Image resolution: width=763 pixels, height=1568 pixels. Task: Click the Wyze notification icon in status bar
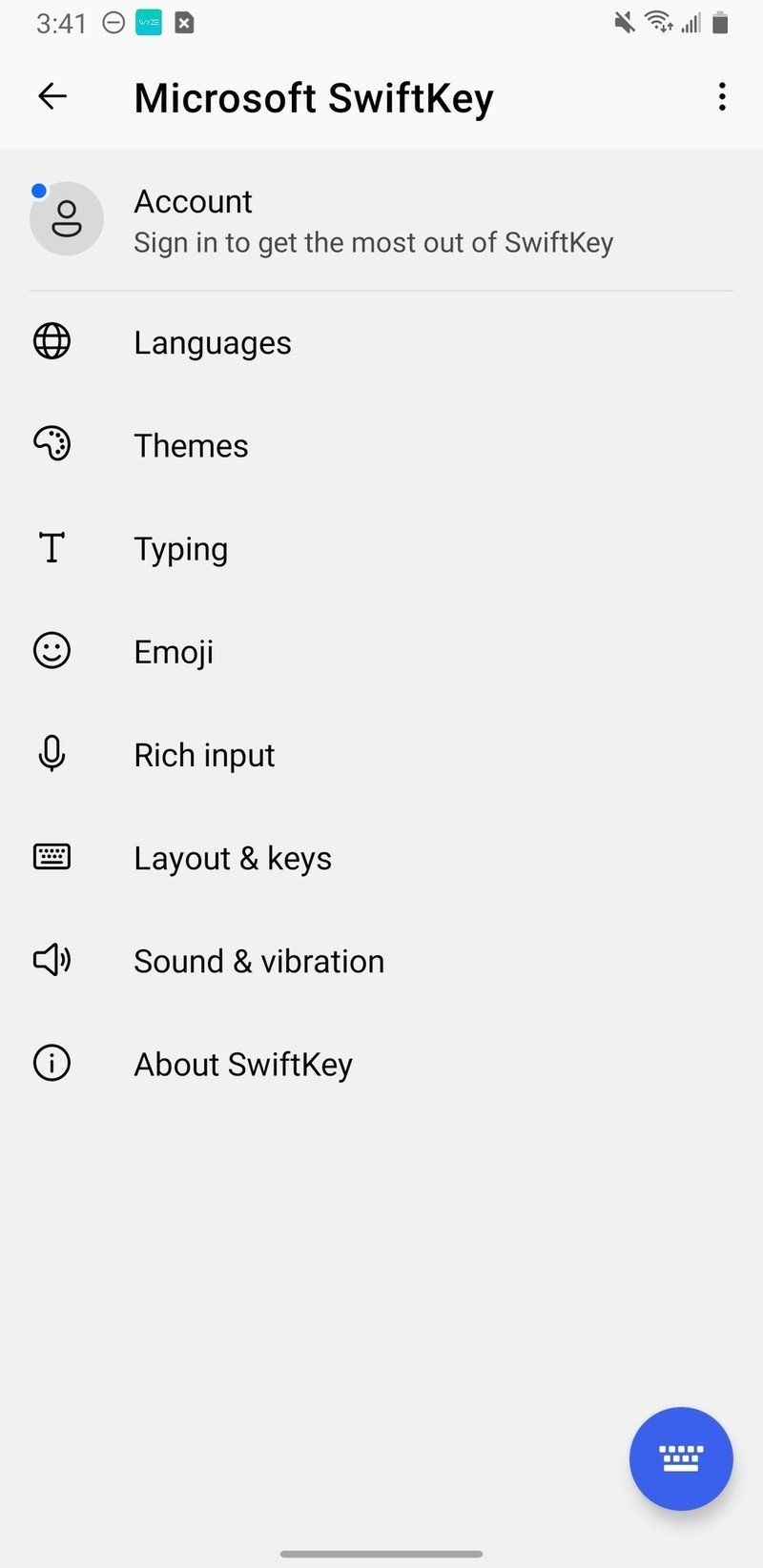pyautogui.click(x=148, y=21)
